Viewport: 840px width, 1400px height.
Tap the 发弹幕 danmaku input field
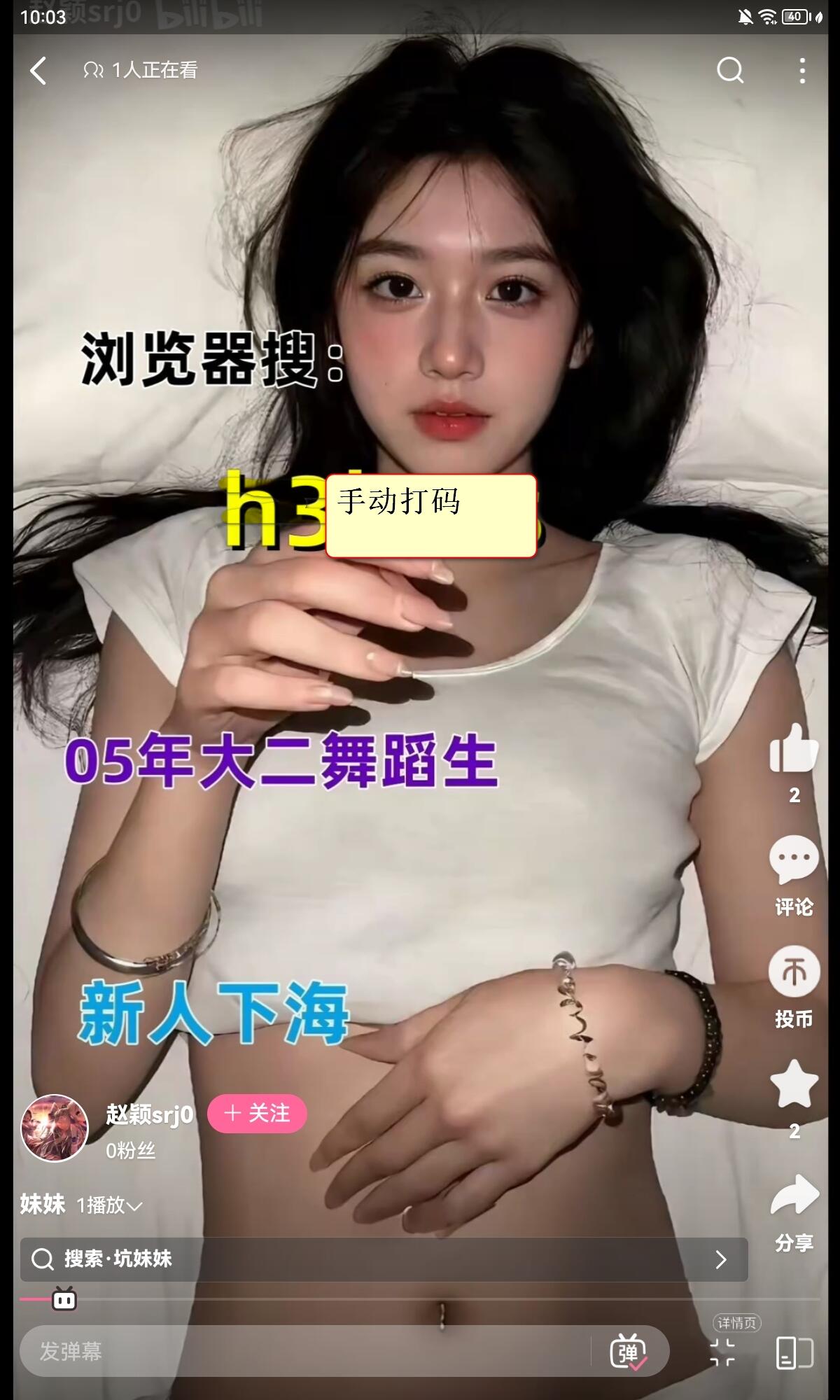coord(304,1351)
